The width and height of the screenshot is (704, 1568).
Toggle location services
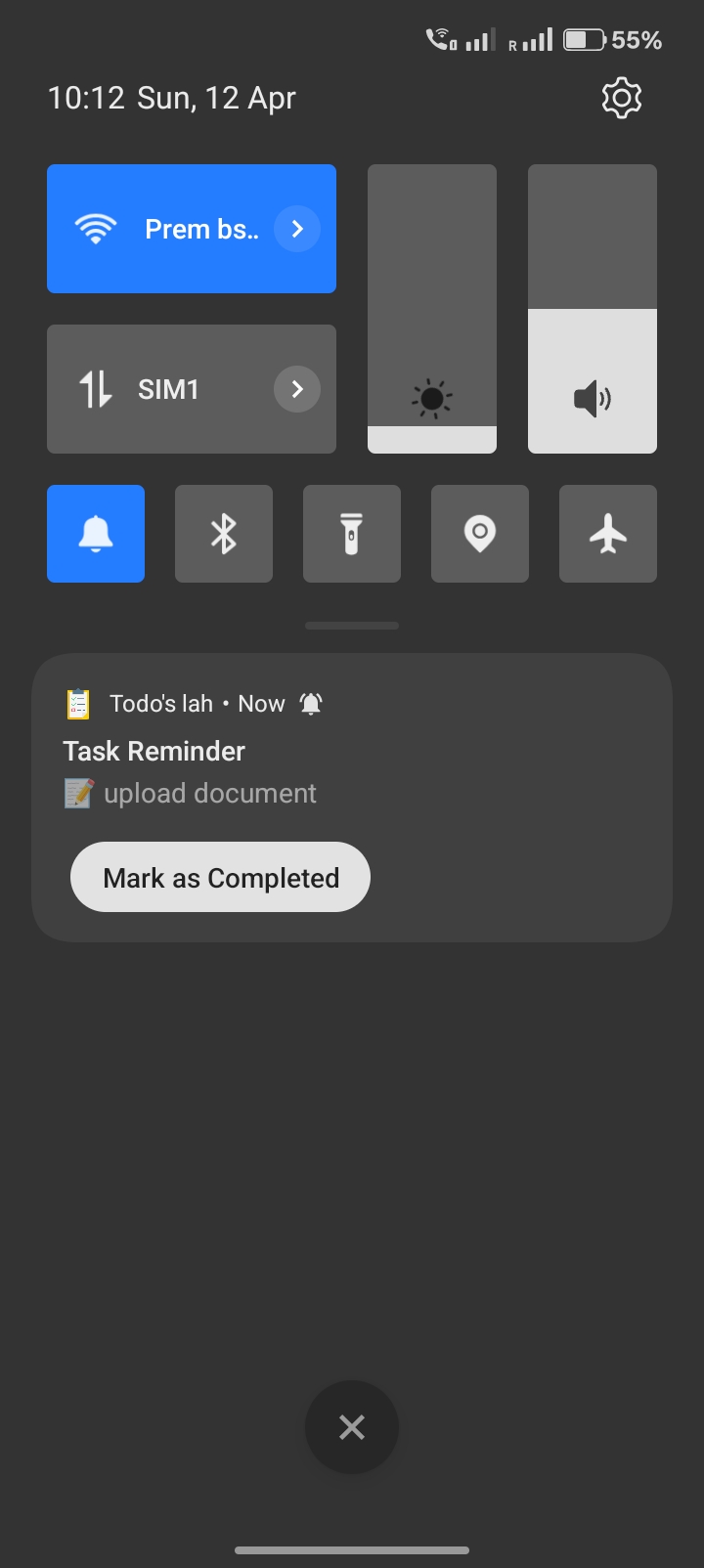(479, 534)
